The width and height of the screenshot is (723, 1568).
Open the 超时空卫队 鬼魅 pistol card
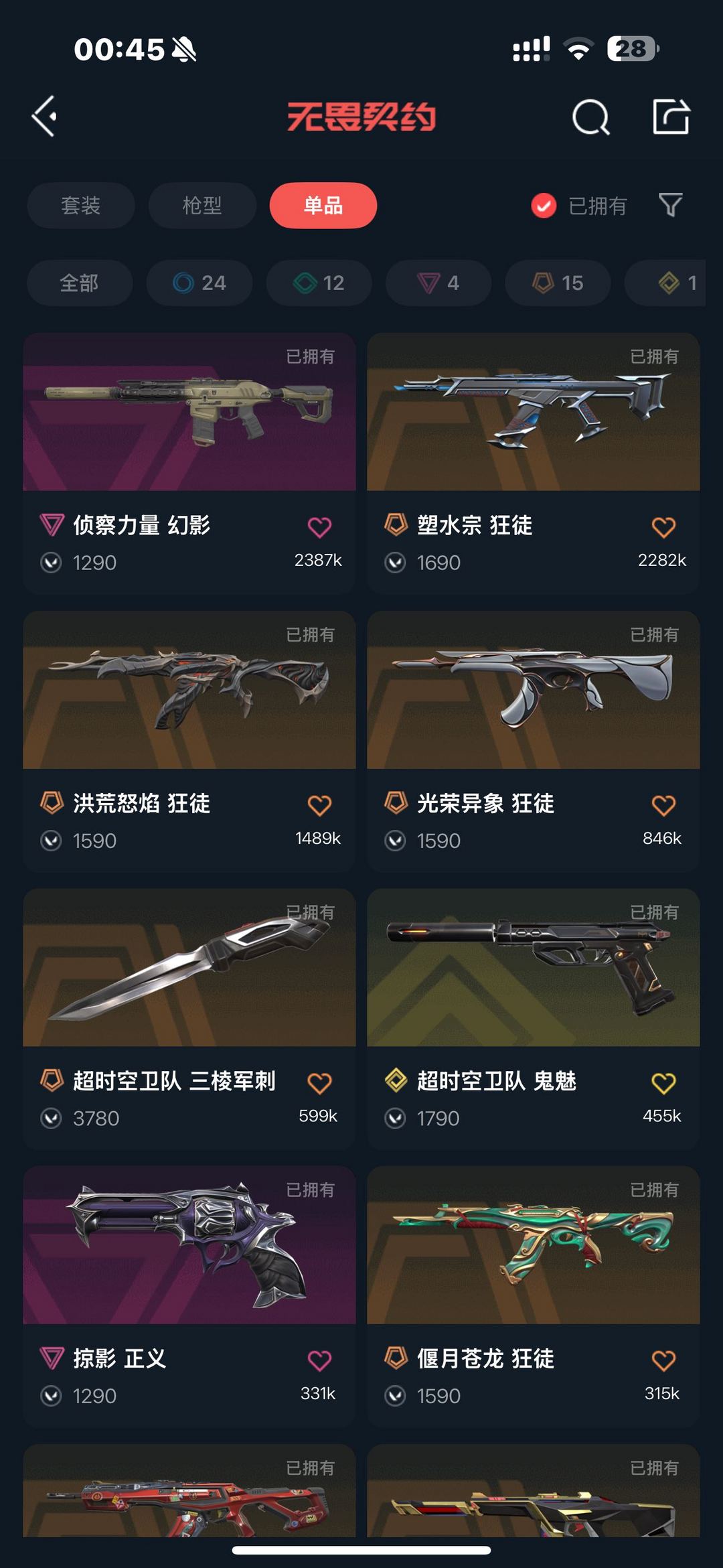point(534,1018)
